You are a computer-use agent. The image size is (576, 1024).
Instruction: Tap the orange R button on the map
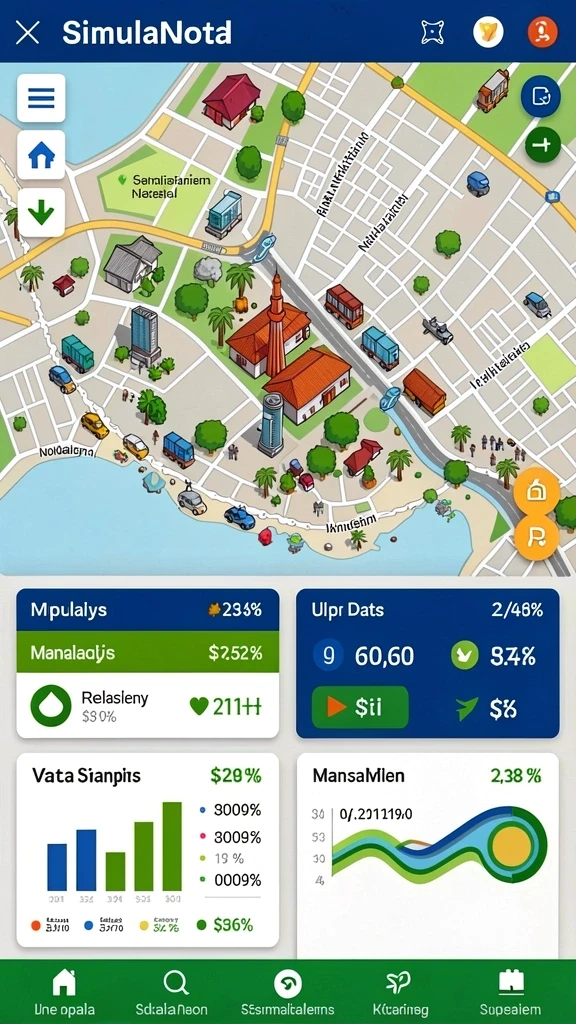(537, 537)
